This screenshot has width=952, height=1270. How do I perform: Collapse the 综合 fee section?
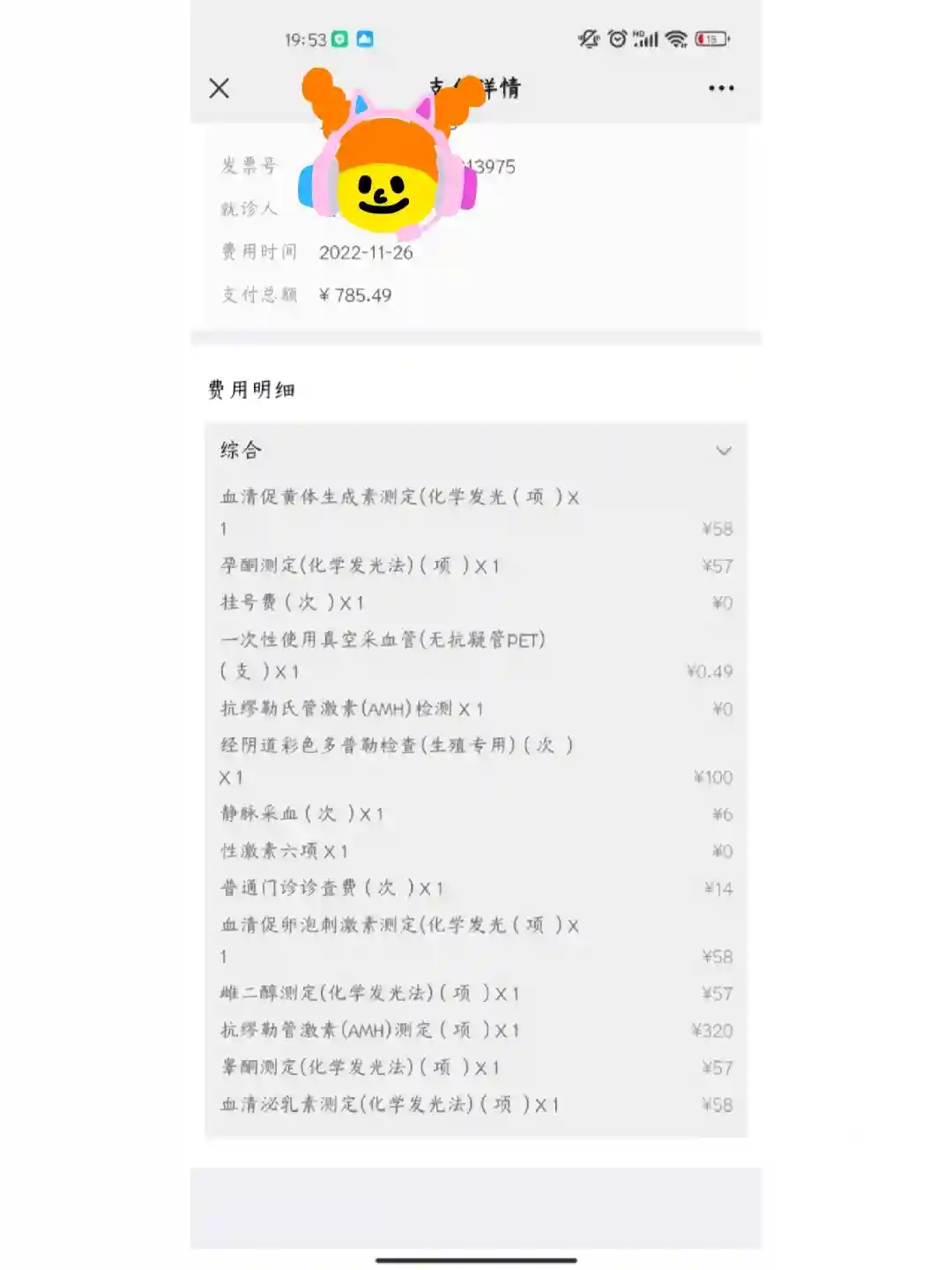tap(724, 451)
